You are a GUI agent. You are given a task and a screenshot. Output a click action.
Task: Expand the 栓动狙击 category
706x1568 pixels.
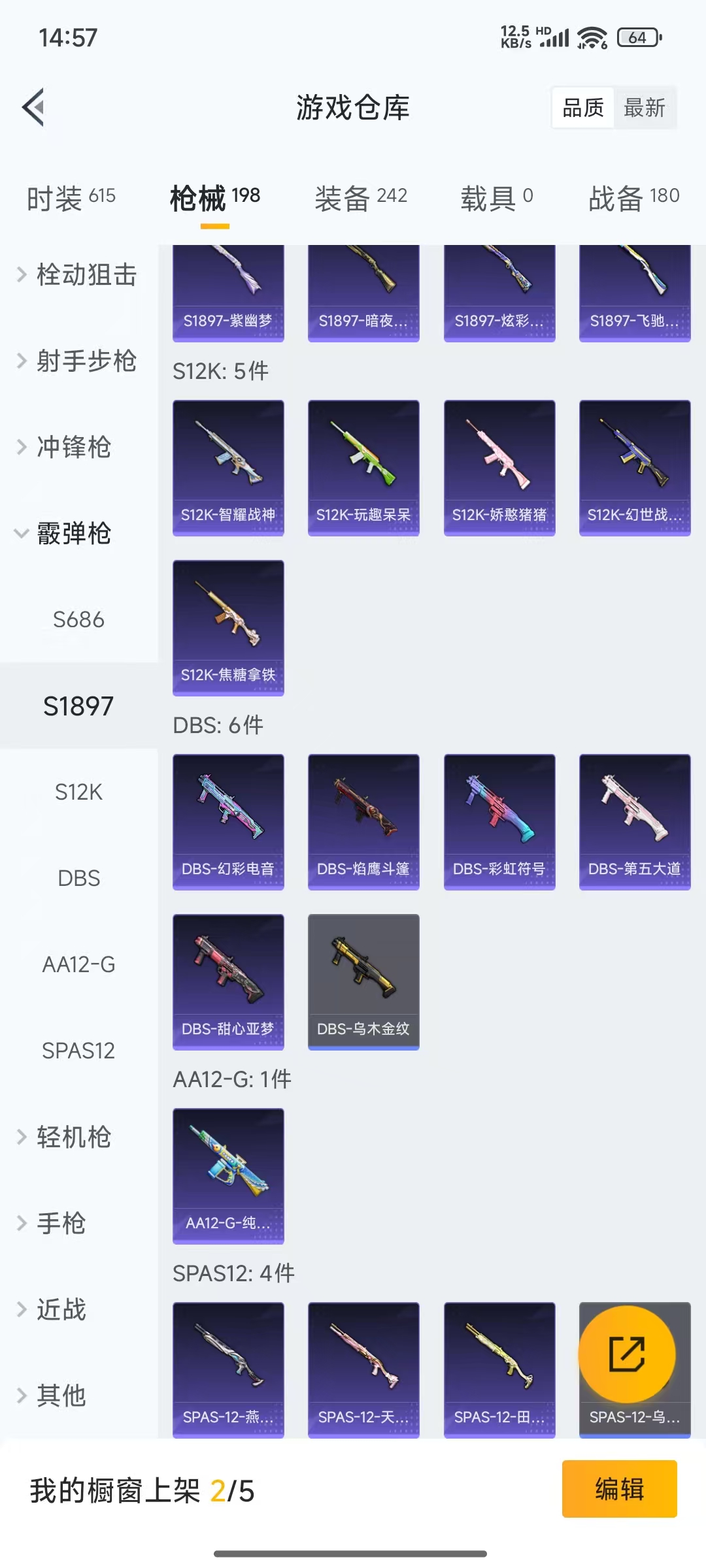point(78,275)
